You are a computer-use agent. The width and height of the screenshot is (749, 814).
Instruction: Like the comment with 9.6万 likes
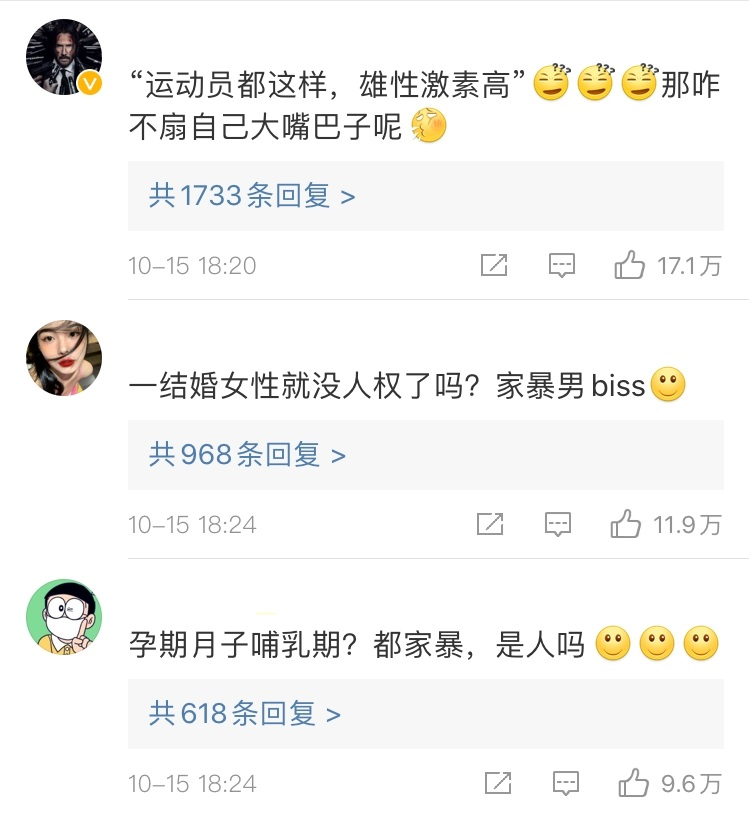(633, 783)
